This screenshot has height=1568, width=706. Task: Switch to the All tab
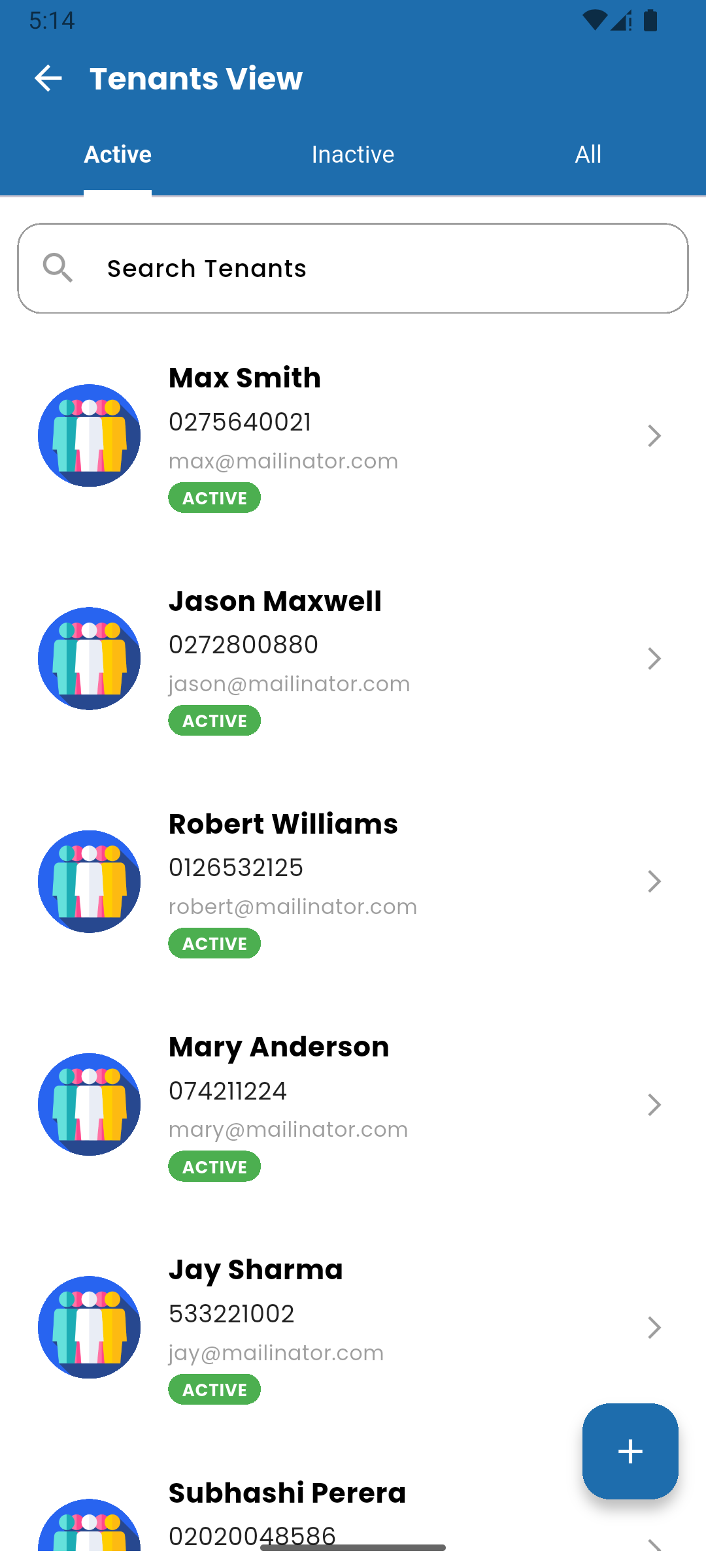coord(588,154)
